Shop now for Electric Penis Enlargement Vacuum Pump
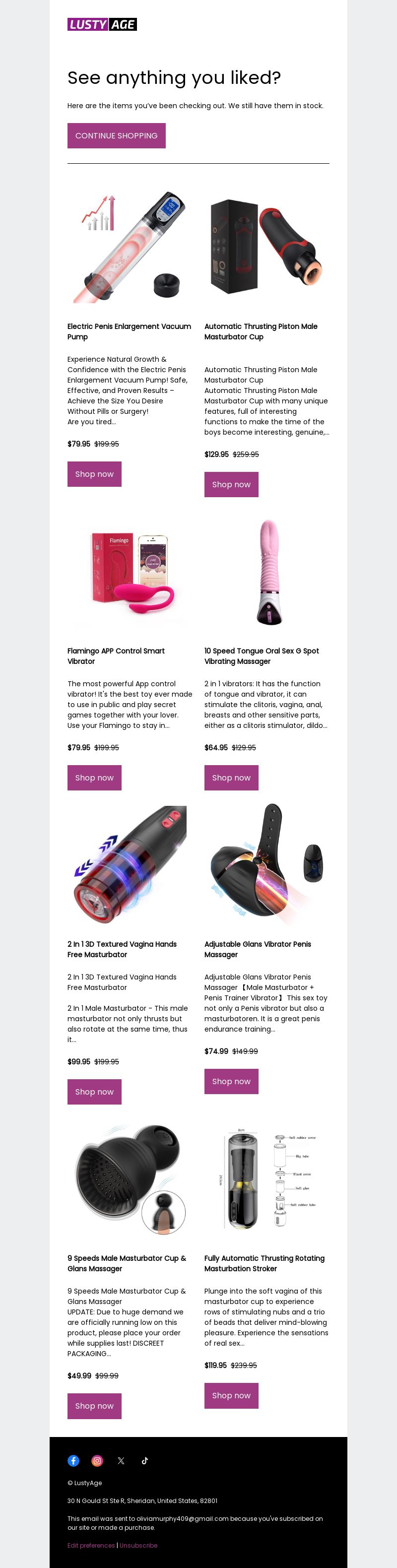The height and width of the screenshot is (1568, 397). pos(94,474)
